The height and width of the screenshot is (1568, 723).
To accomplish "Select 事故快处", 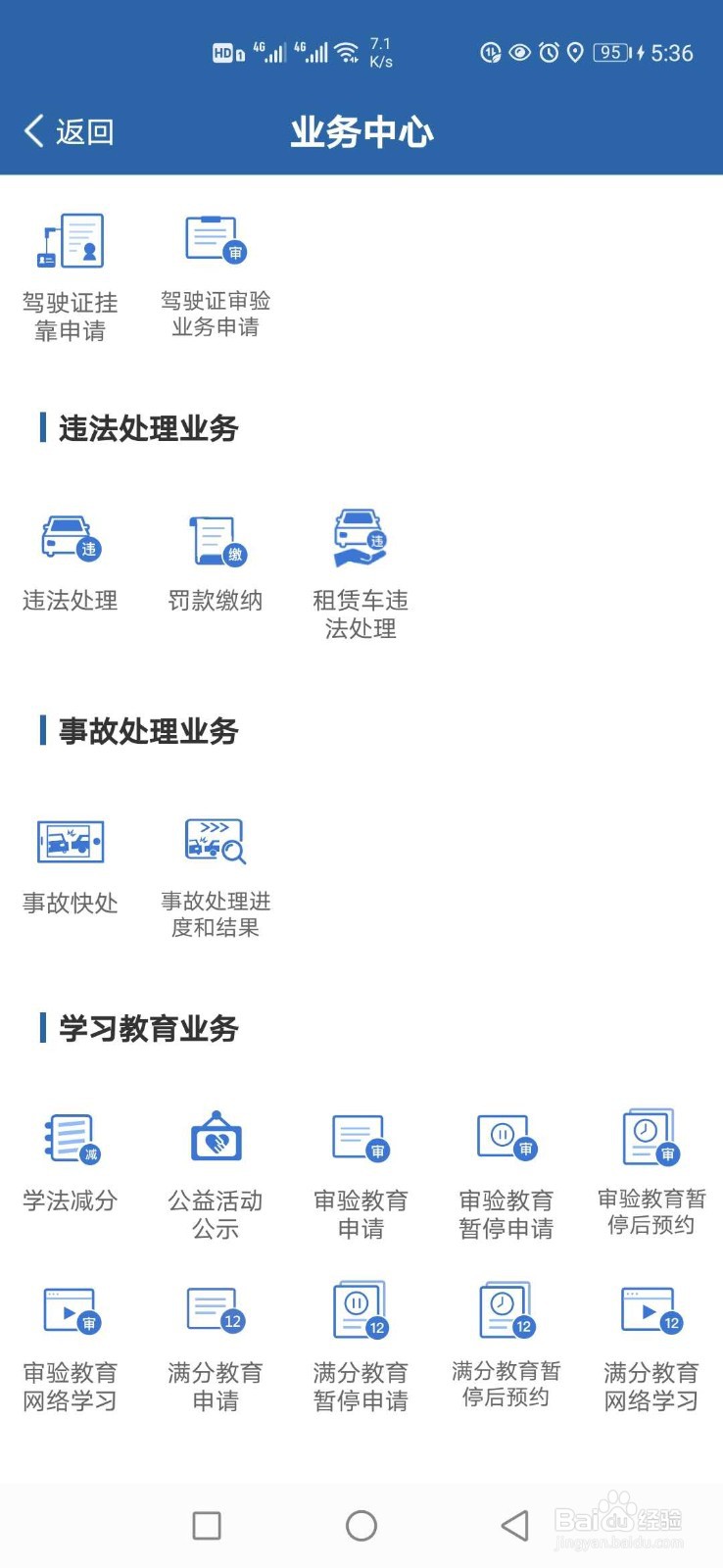I will (71, 865).
